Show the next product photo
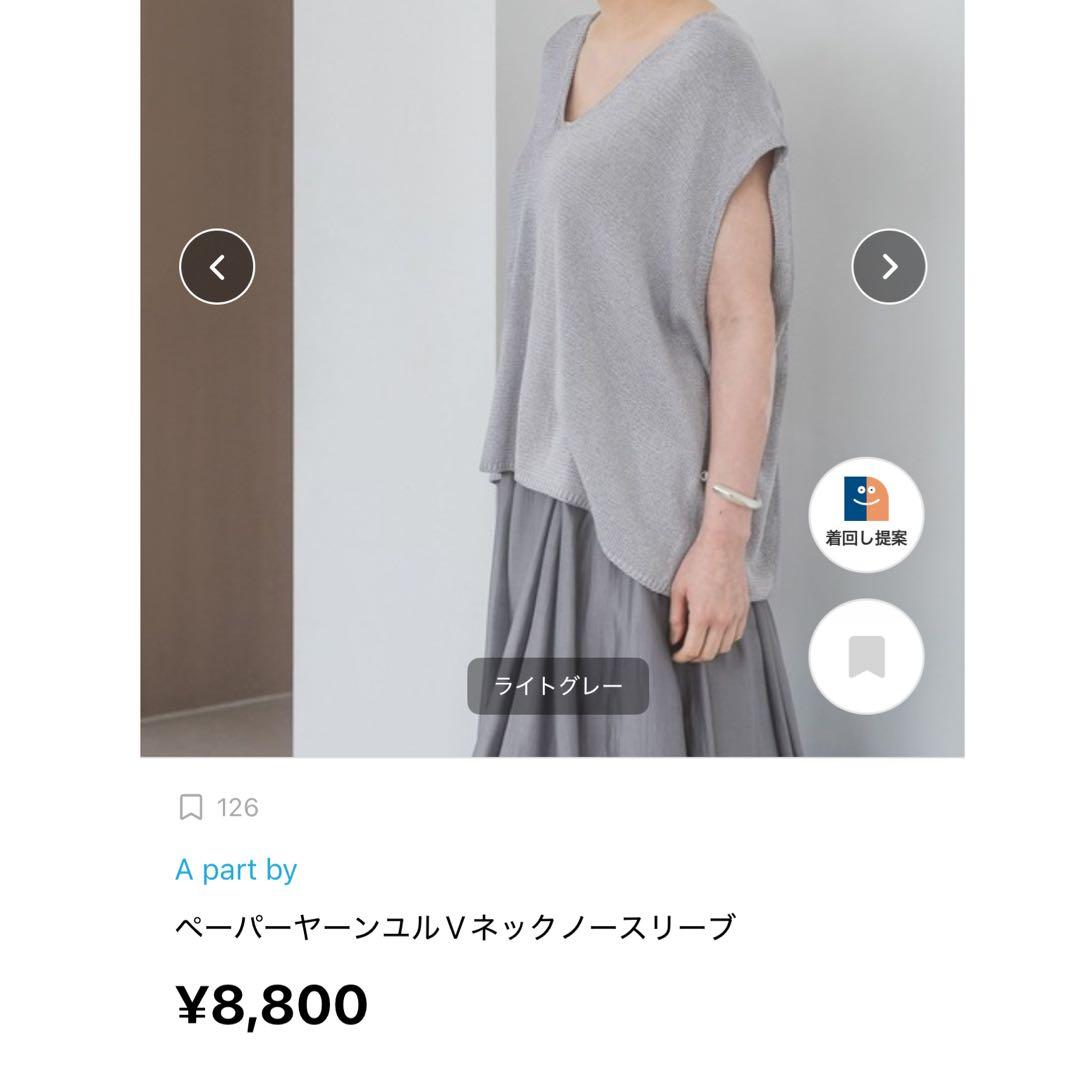Image resolution: width=1080 pixels, height=1080 pixels. click(889, 267)
